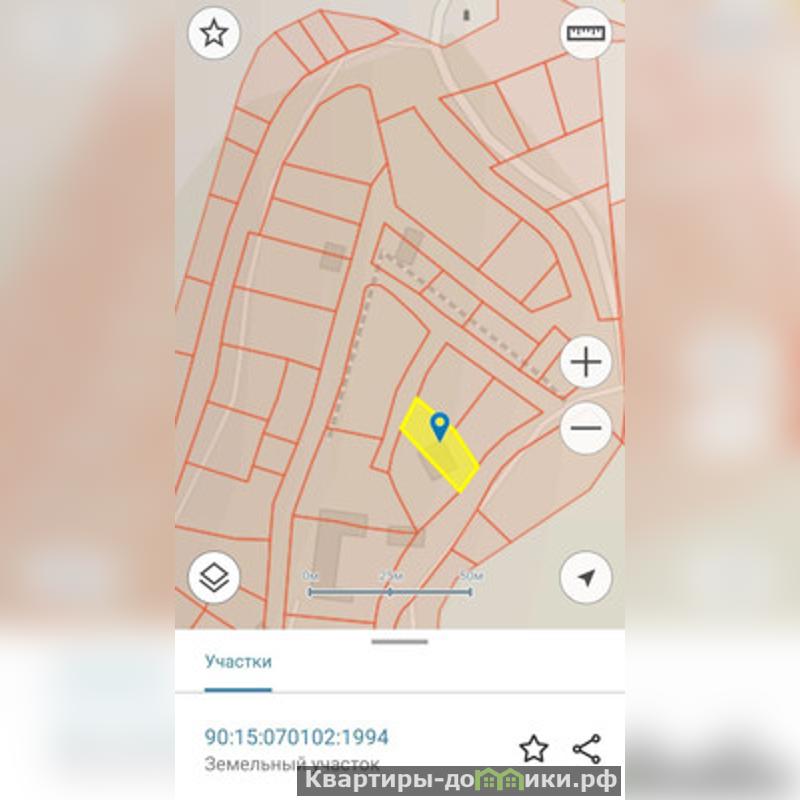Open details for parcel 90:15:070102:1994

tap(297, 738)
